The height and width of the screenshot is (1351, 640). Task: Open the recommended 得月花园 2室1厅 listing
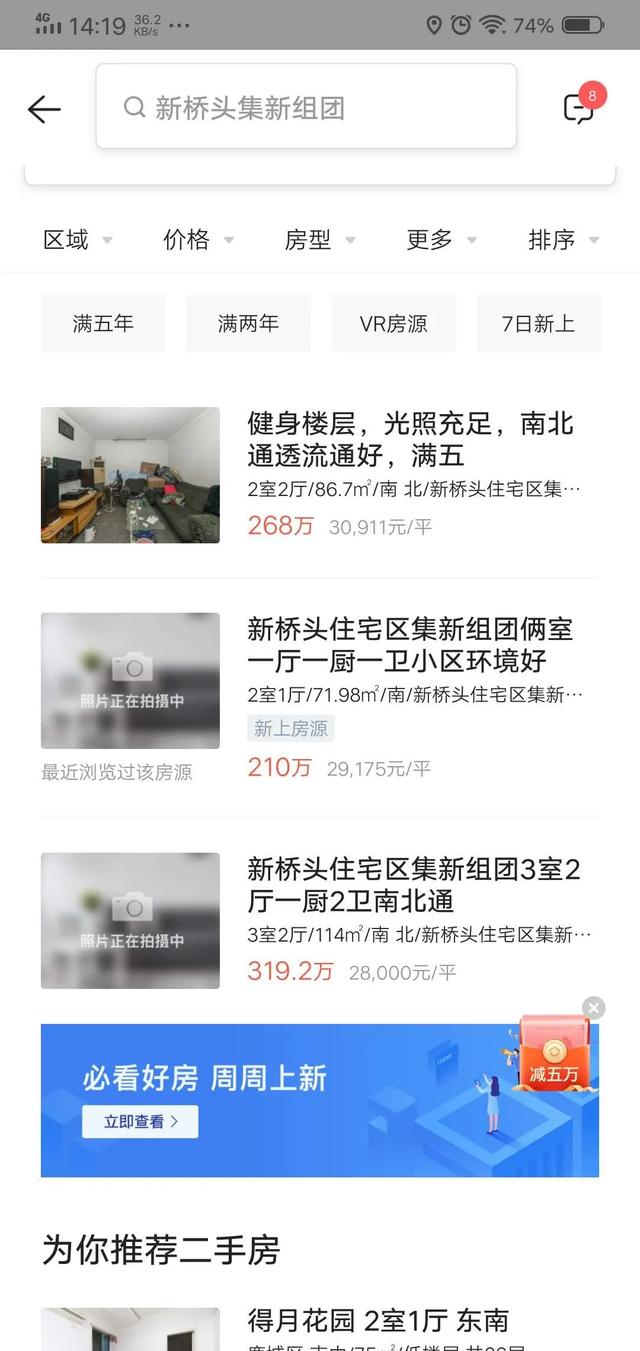pyautogui.click(x=378, y=1321)
